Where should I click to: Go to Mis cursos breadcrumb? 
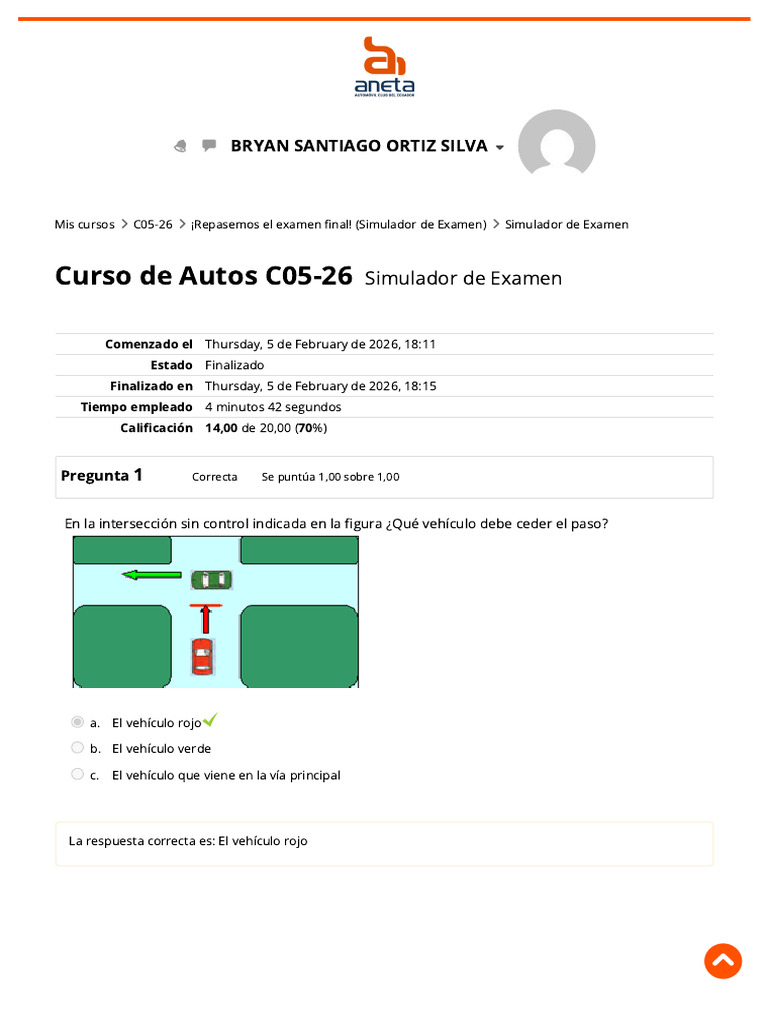pos(84,225)
